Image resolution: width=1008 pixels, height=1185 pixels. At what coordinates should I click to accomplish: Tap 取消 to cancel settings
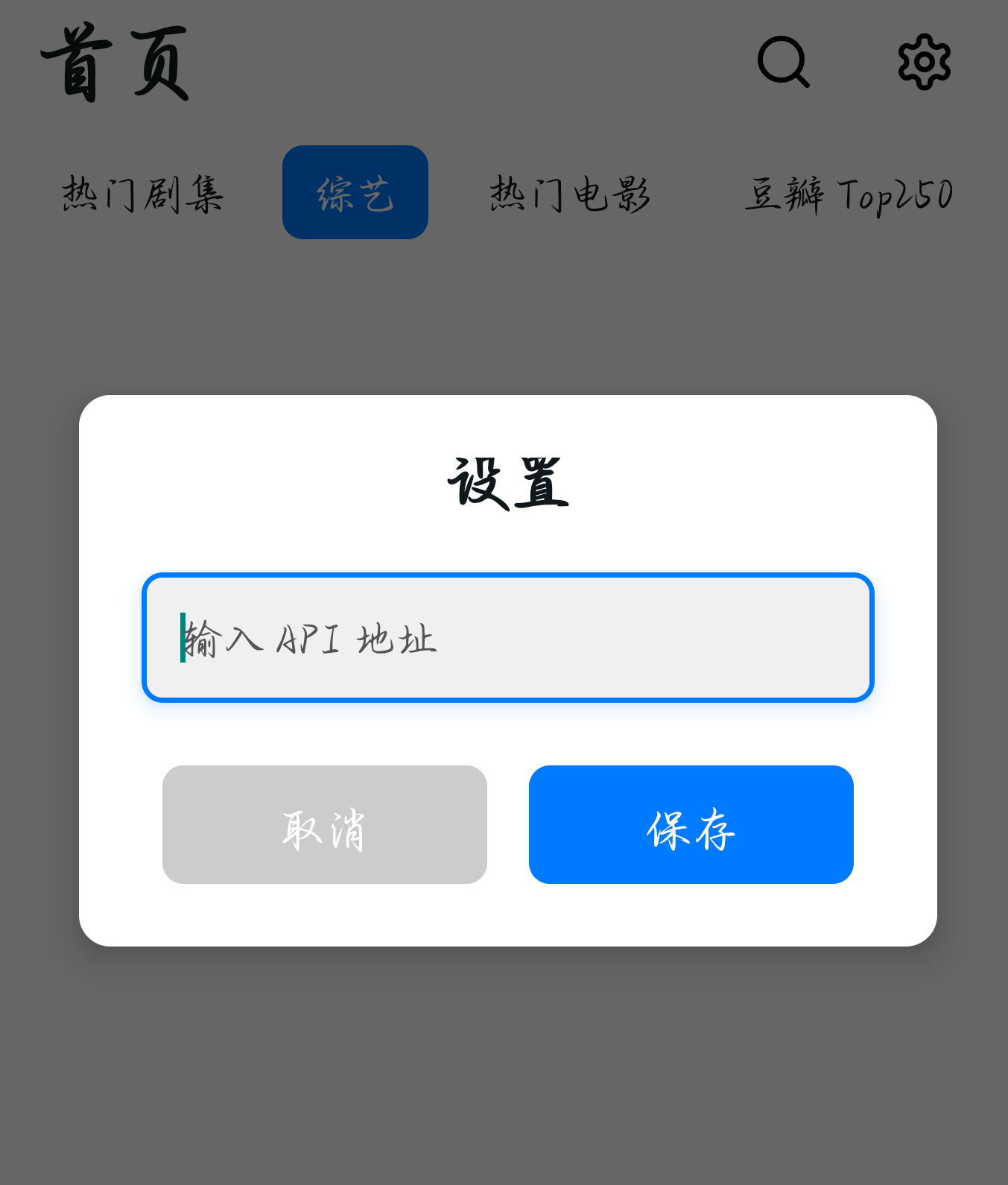point(325,824)
